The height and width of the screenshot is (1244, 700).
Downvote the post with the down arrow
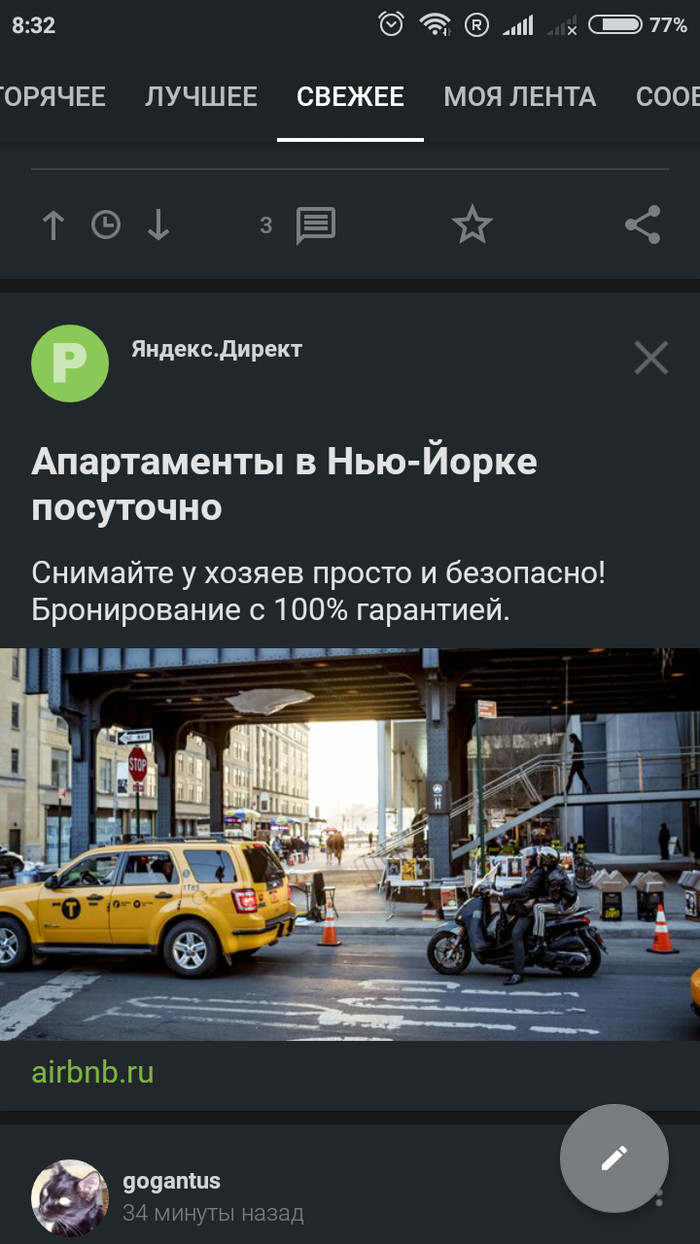tap(158, 226)
